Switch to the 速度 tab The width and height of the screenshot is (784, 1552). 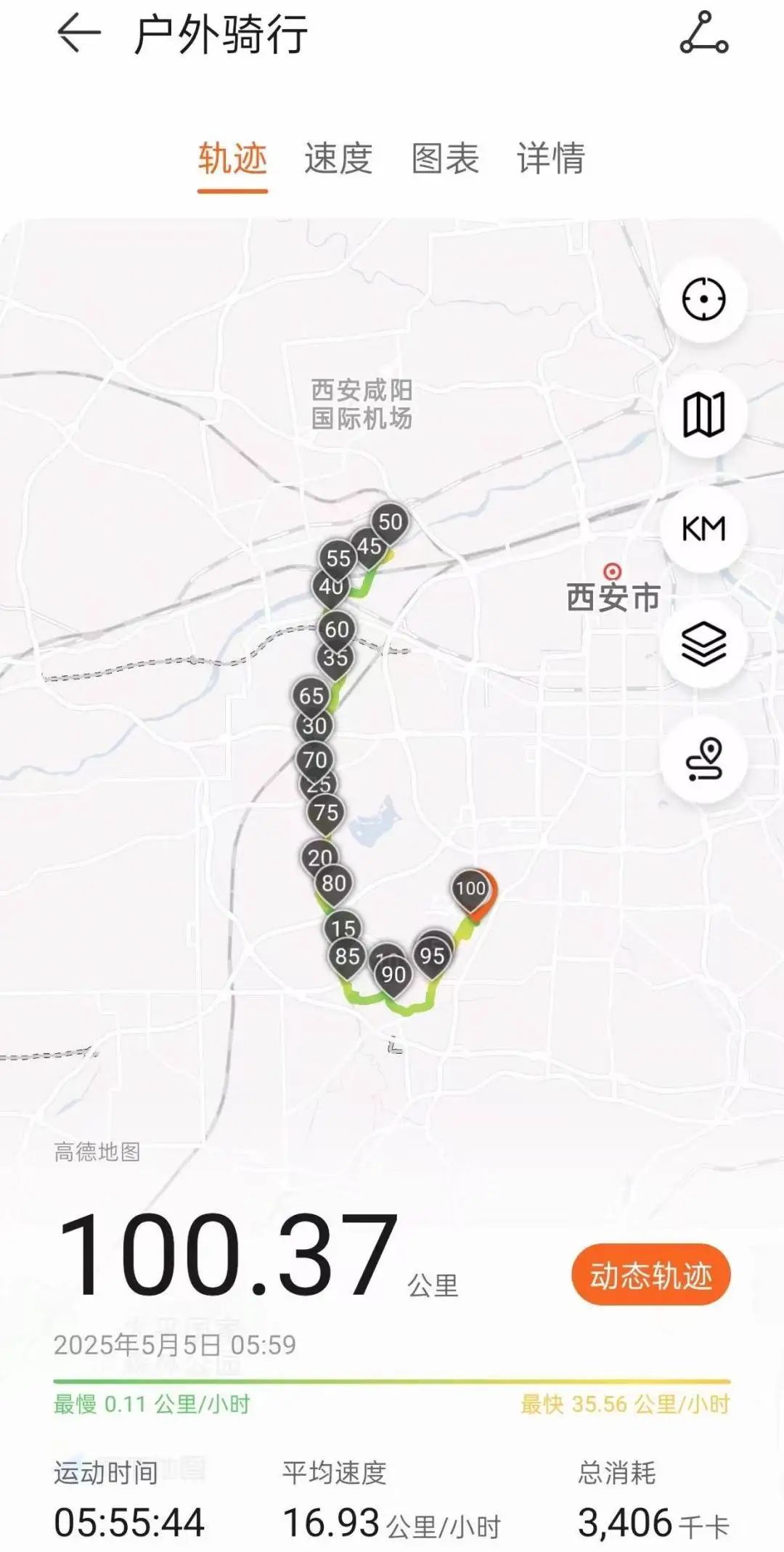click(x=338, y=159)
